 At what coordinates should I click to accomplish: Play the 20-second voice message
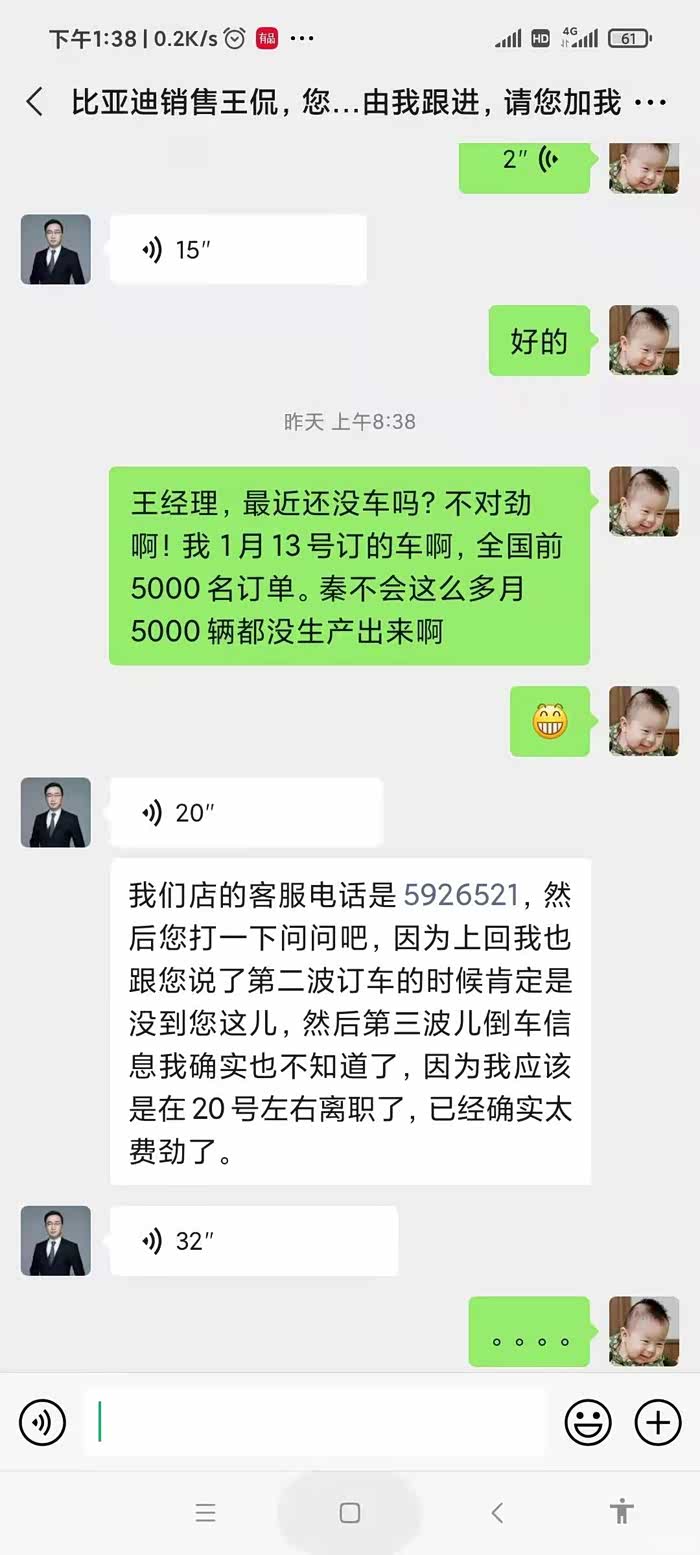[245, 813]
